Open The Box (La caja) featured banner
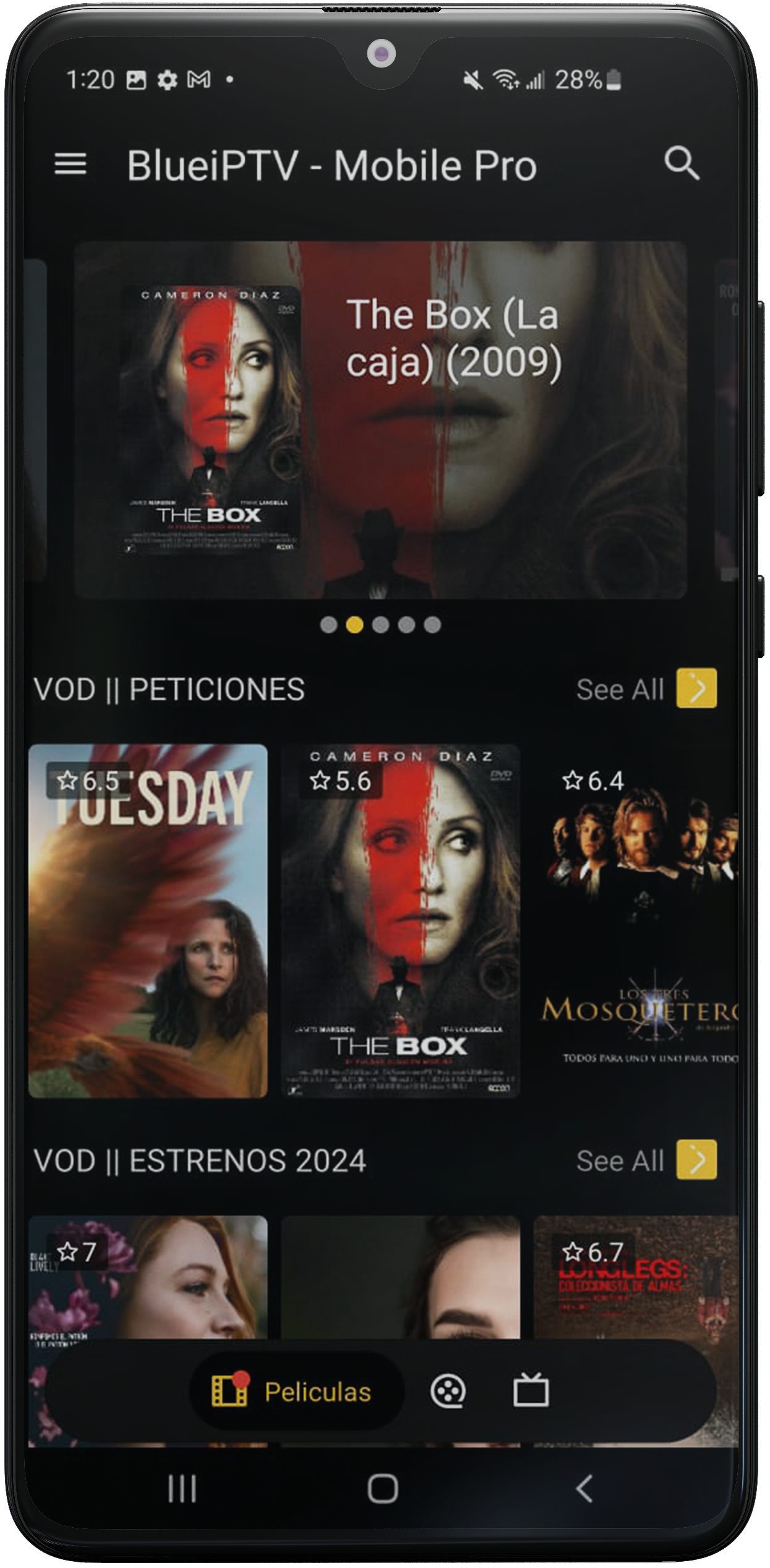The width and height of the screenshot is (770, 1568). pos(380,420)
